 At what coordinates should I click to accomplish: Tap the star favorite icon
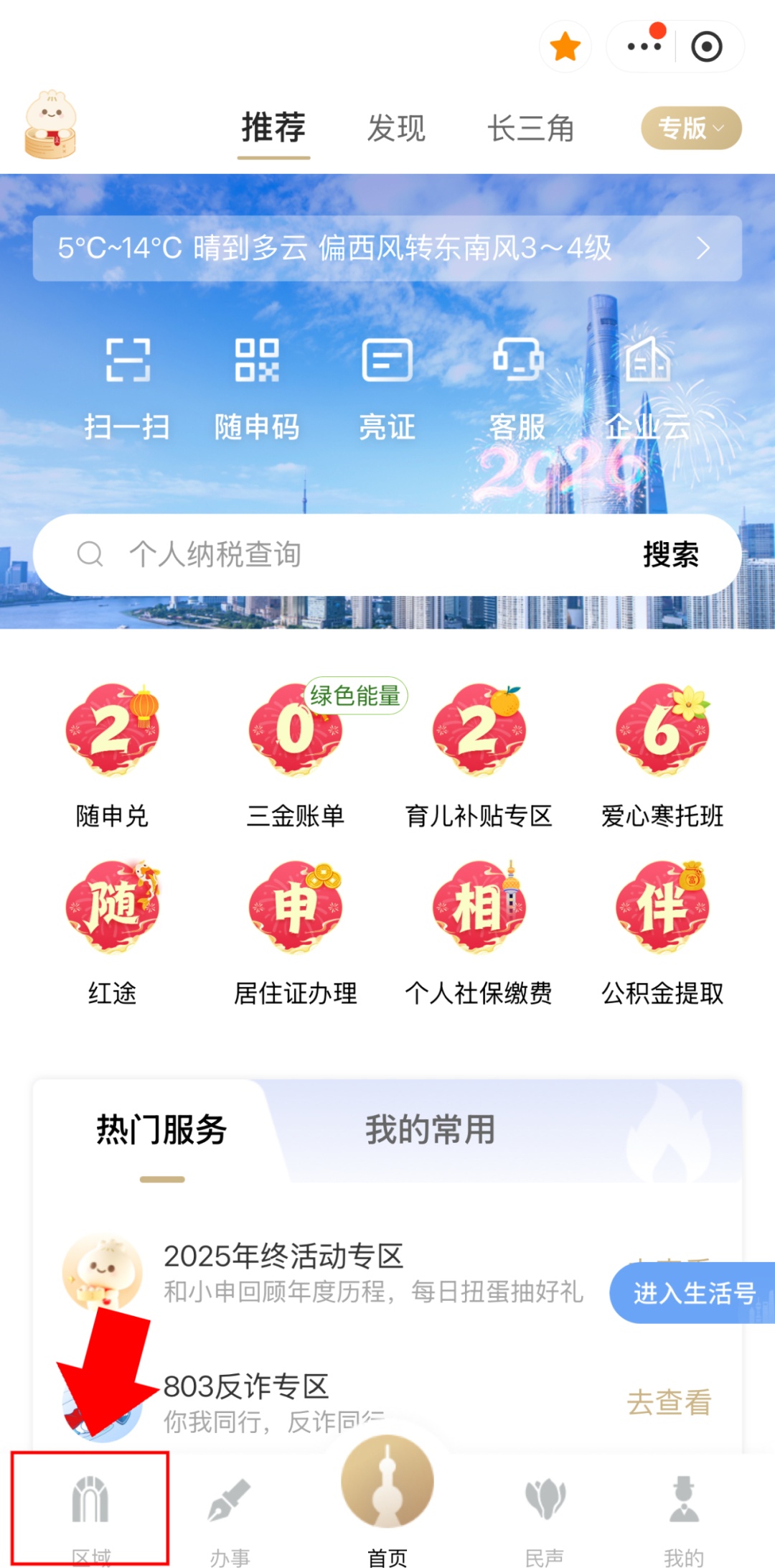(x=565, y=47)
